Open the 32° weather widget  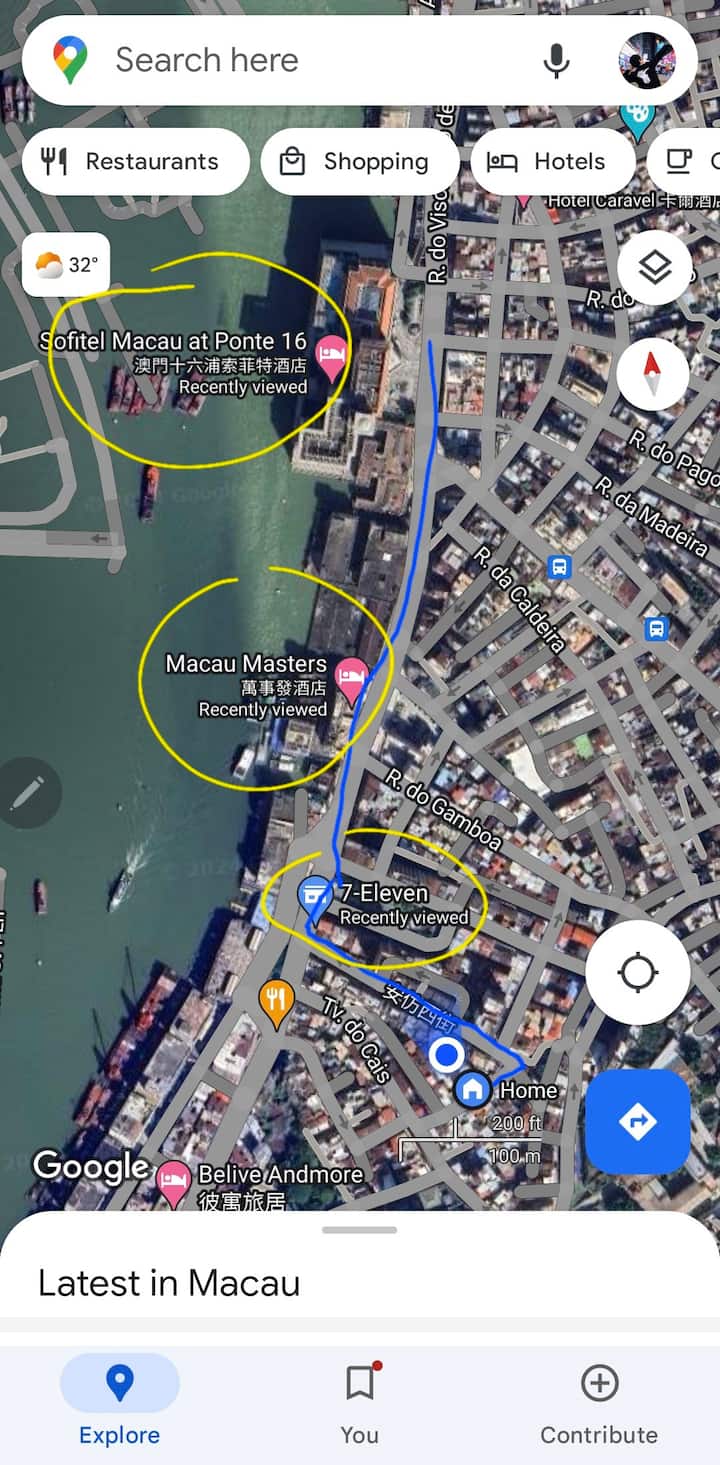coord(66,265)
